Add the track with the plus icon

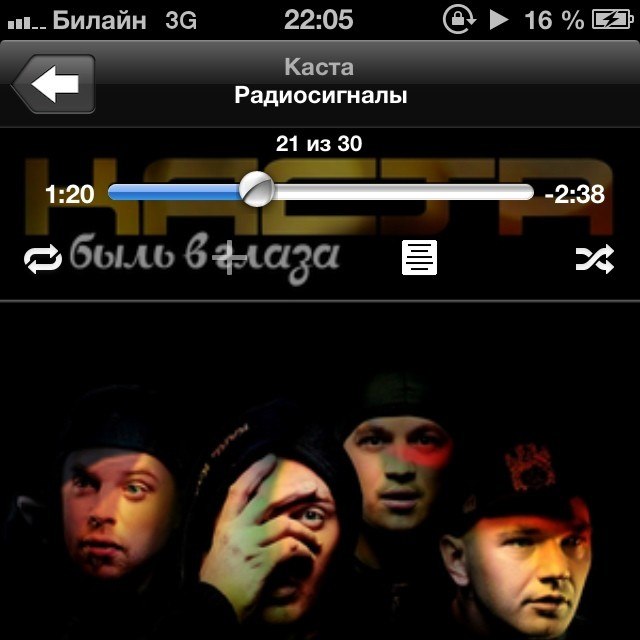(230, 260)
